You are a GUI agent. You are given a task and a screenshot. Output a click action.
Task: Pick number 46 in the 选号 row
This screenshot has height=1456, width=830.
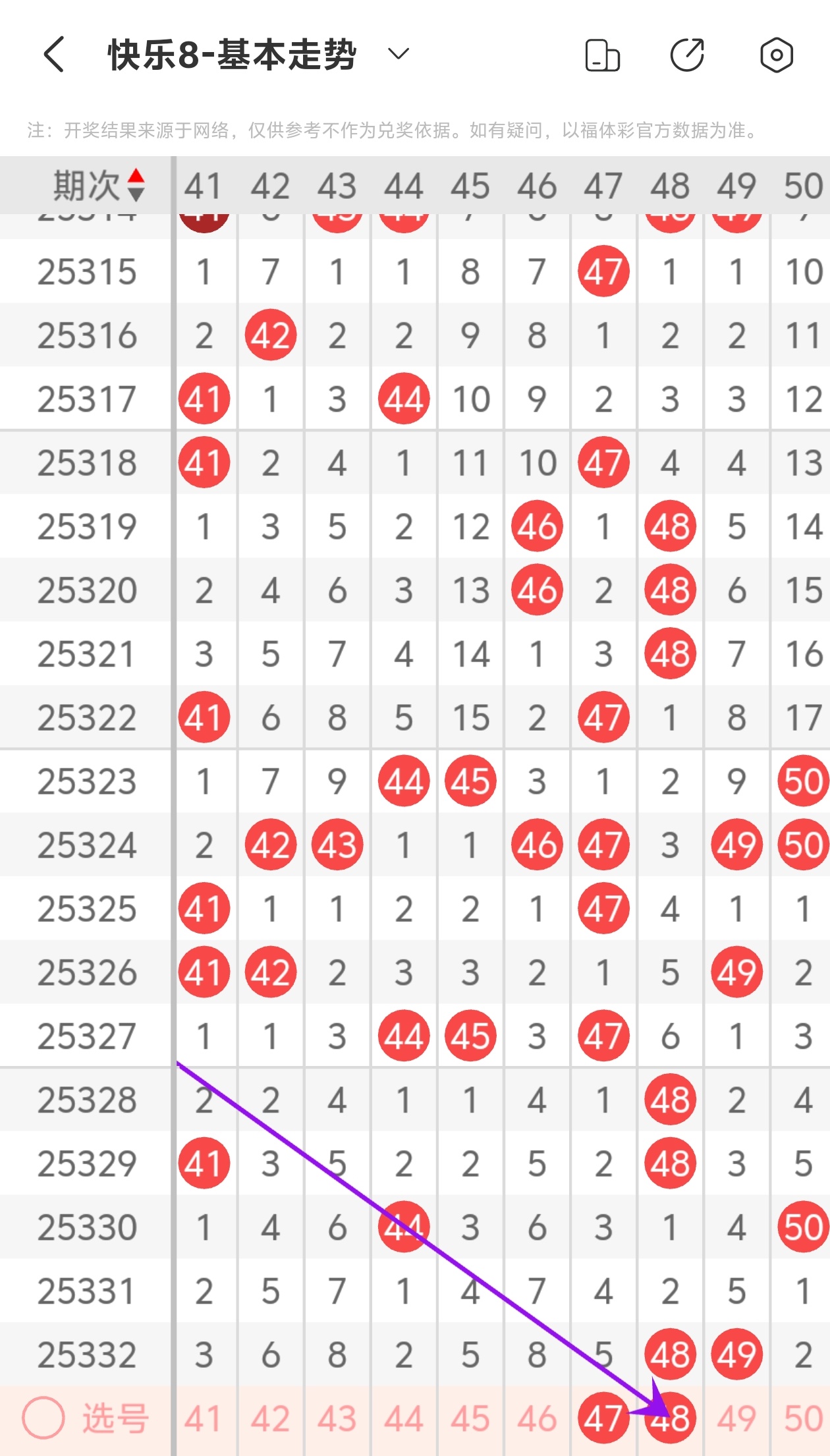click(537, 1419)
